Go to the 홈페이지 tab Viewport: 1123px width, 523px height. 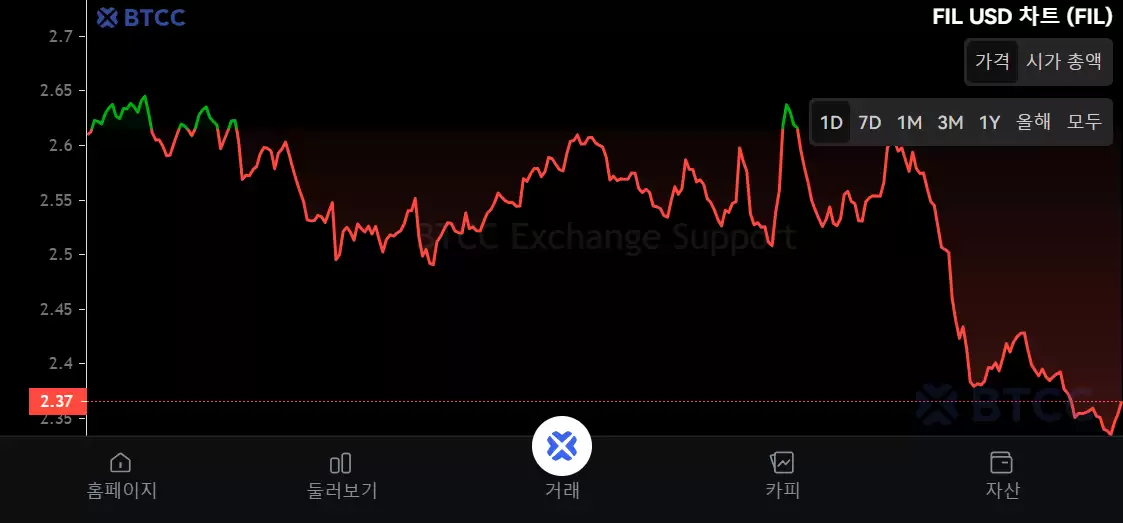tap(121, 475)
